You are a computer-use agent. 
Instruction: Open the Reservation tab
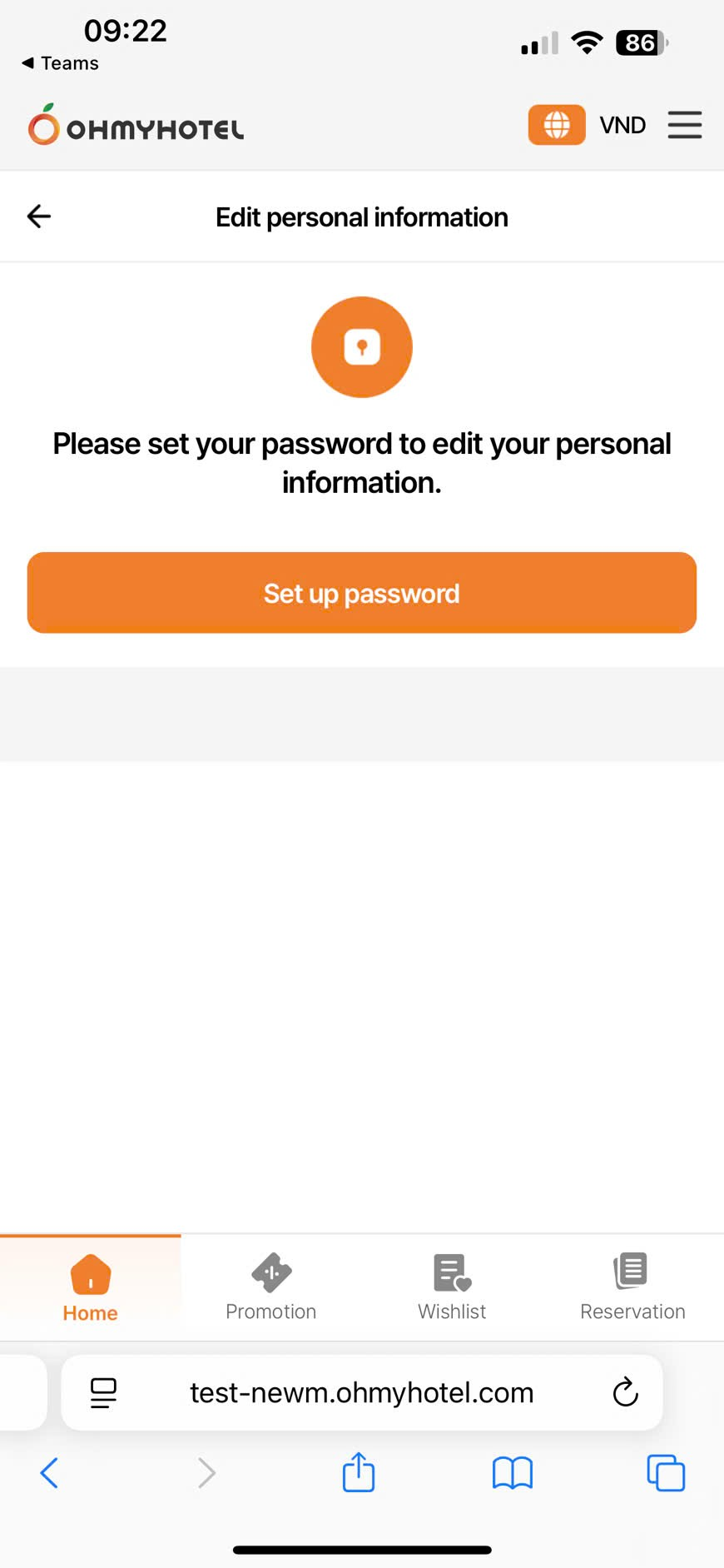click(632, 1287)
